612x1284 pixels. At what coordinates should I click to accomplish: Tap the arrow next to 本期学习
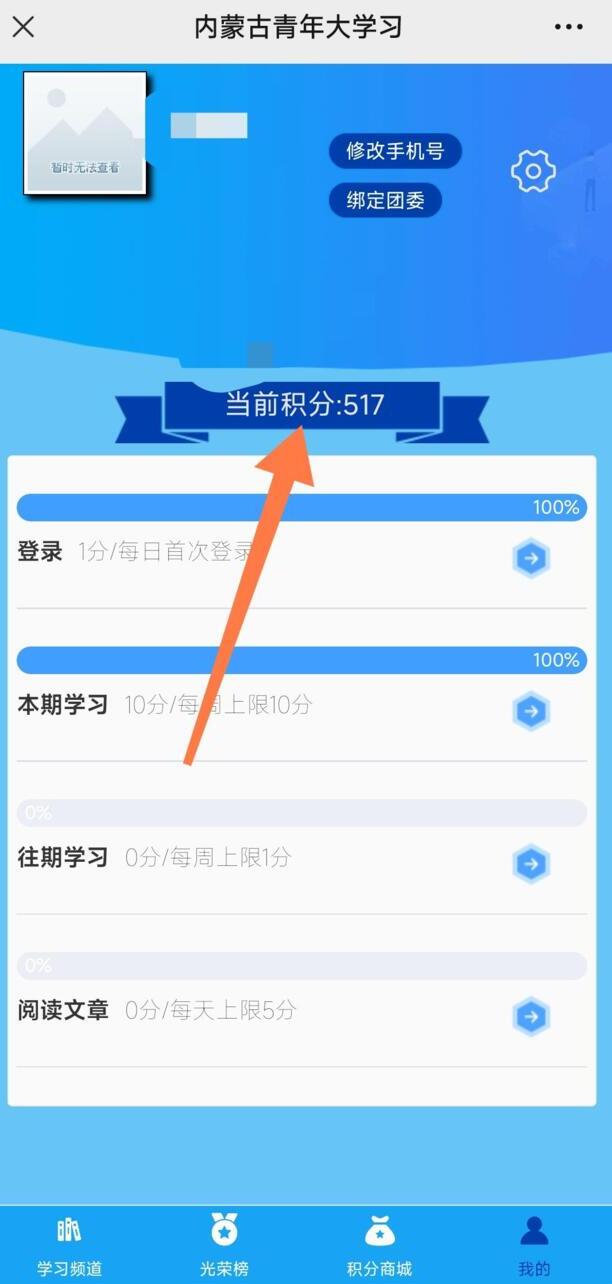531,711
